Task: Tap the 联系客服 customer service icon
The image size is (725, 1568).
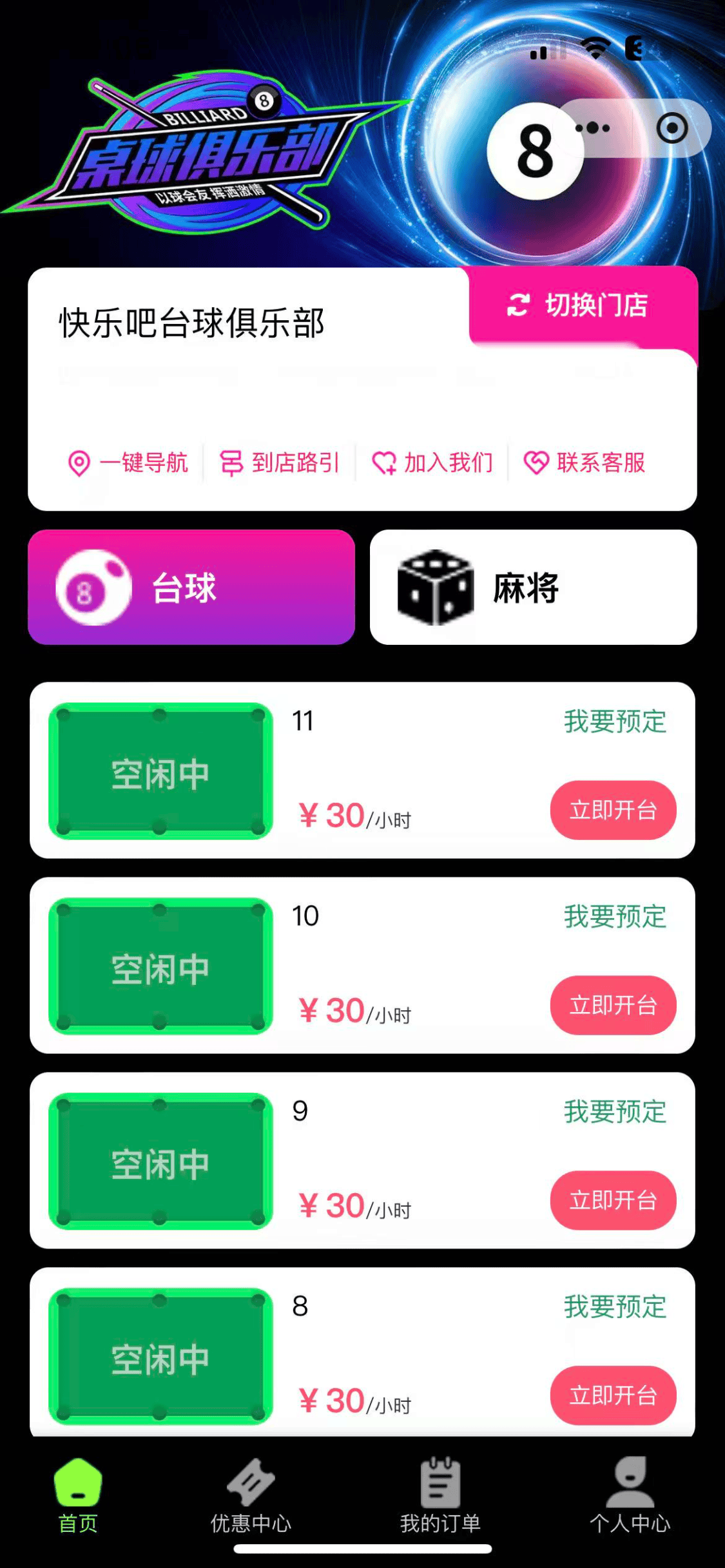Action: click(536, 462)
